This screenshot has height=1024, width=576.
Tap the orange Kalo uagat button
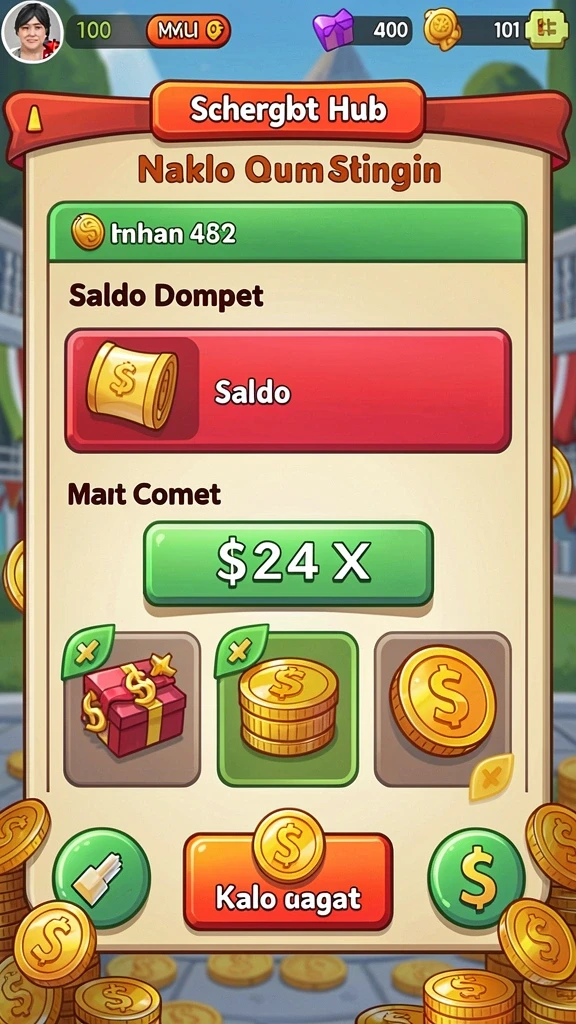click(x=288, y=882)
